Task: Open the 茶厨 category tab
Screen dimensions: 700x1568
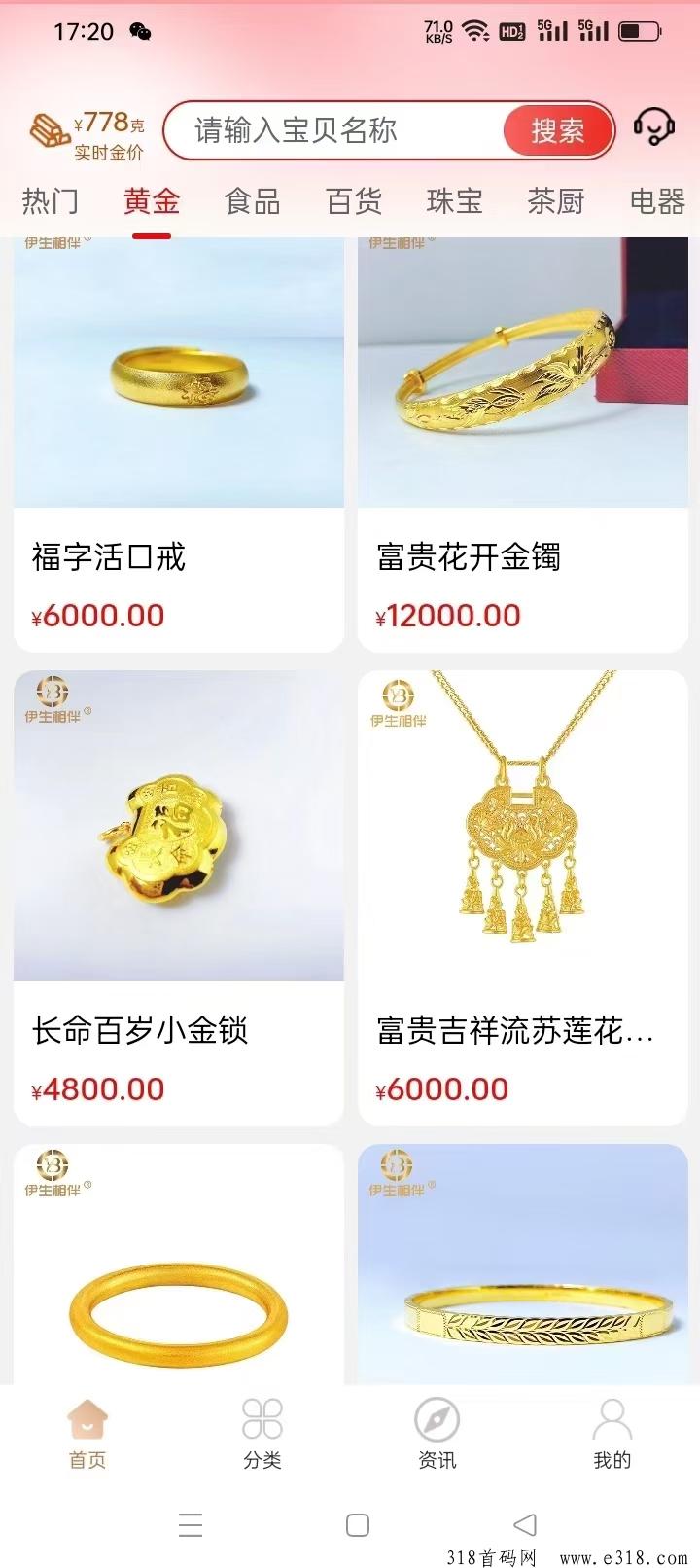Action: click(556, 201)
